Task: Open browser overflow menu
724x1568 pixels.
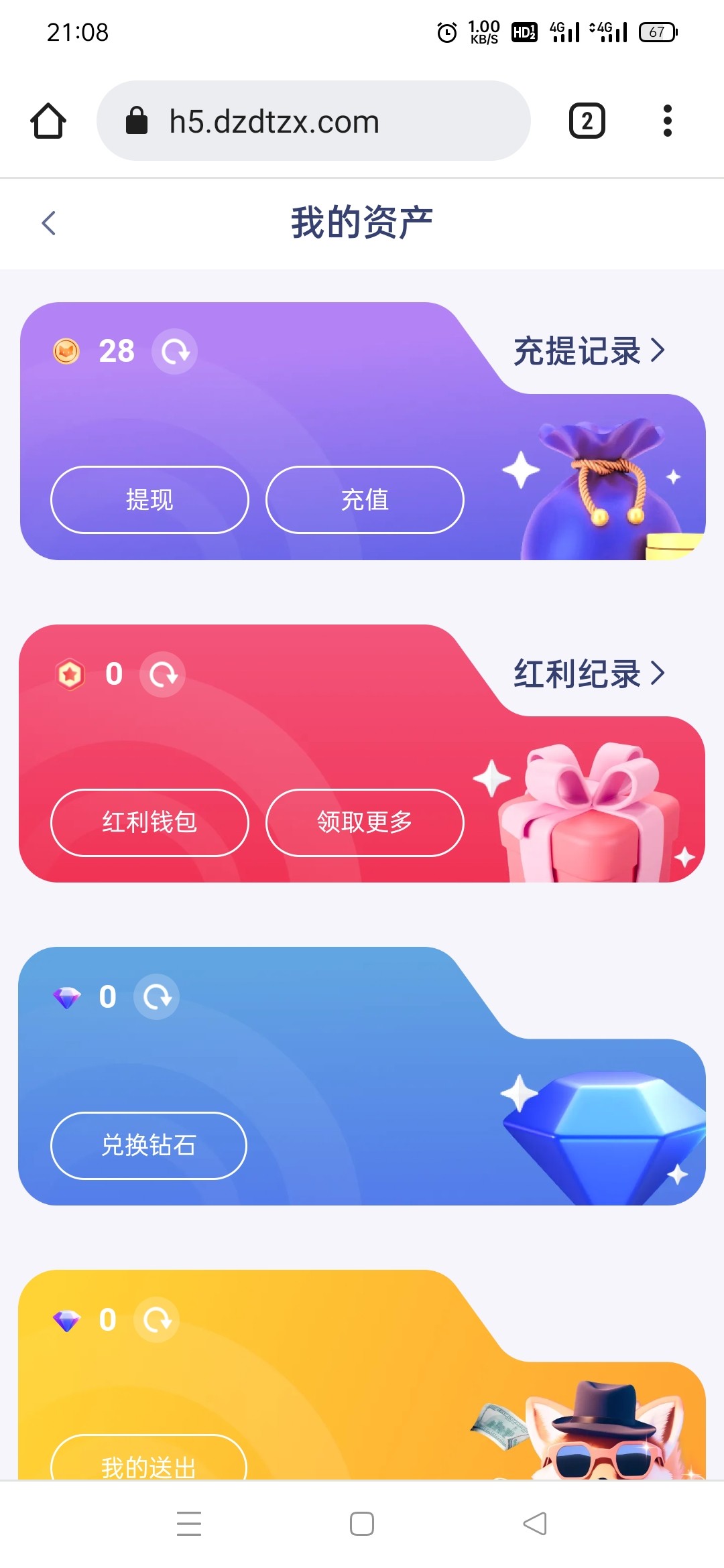Action: (x=666, y=121)
